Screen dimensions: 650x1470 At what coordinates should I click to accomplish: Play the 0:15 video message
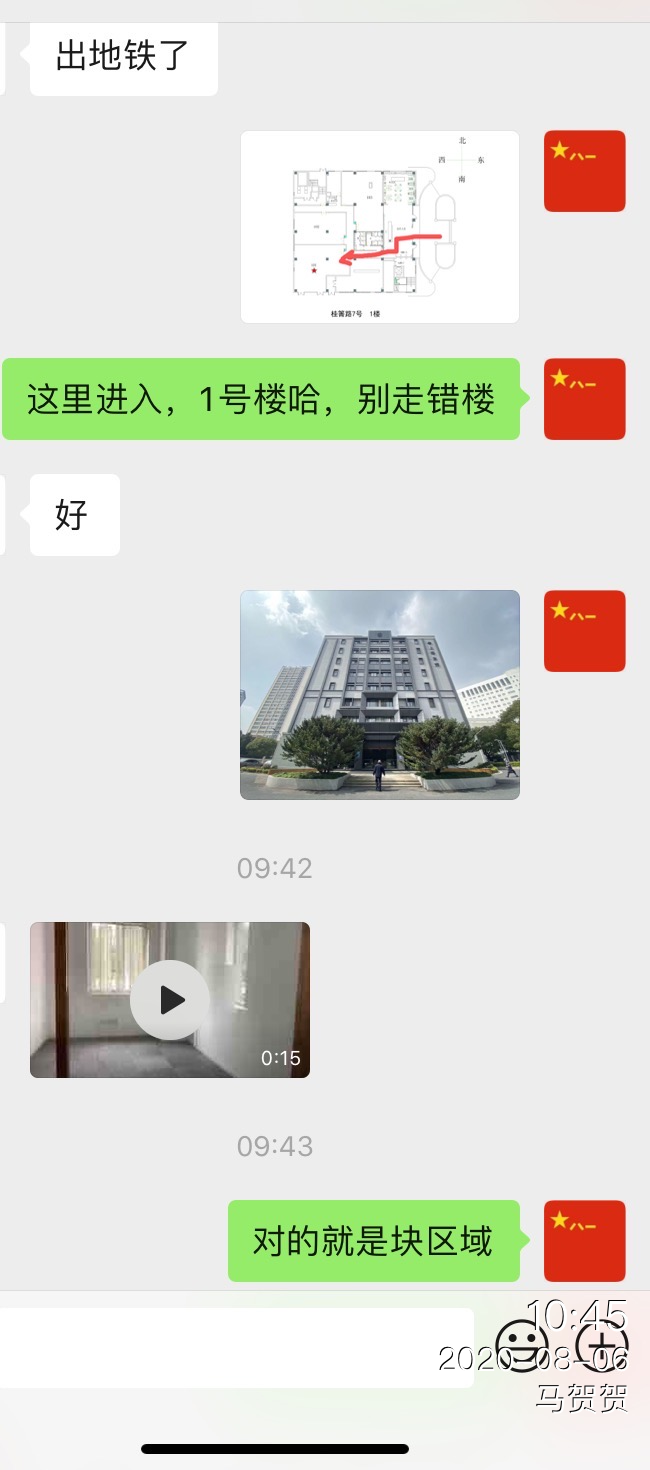click(x=170, y=1000)
